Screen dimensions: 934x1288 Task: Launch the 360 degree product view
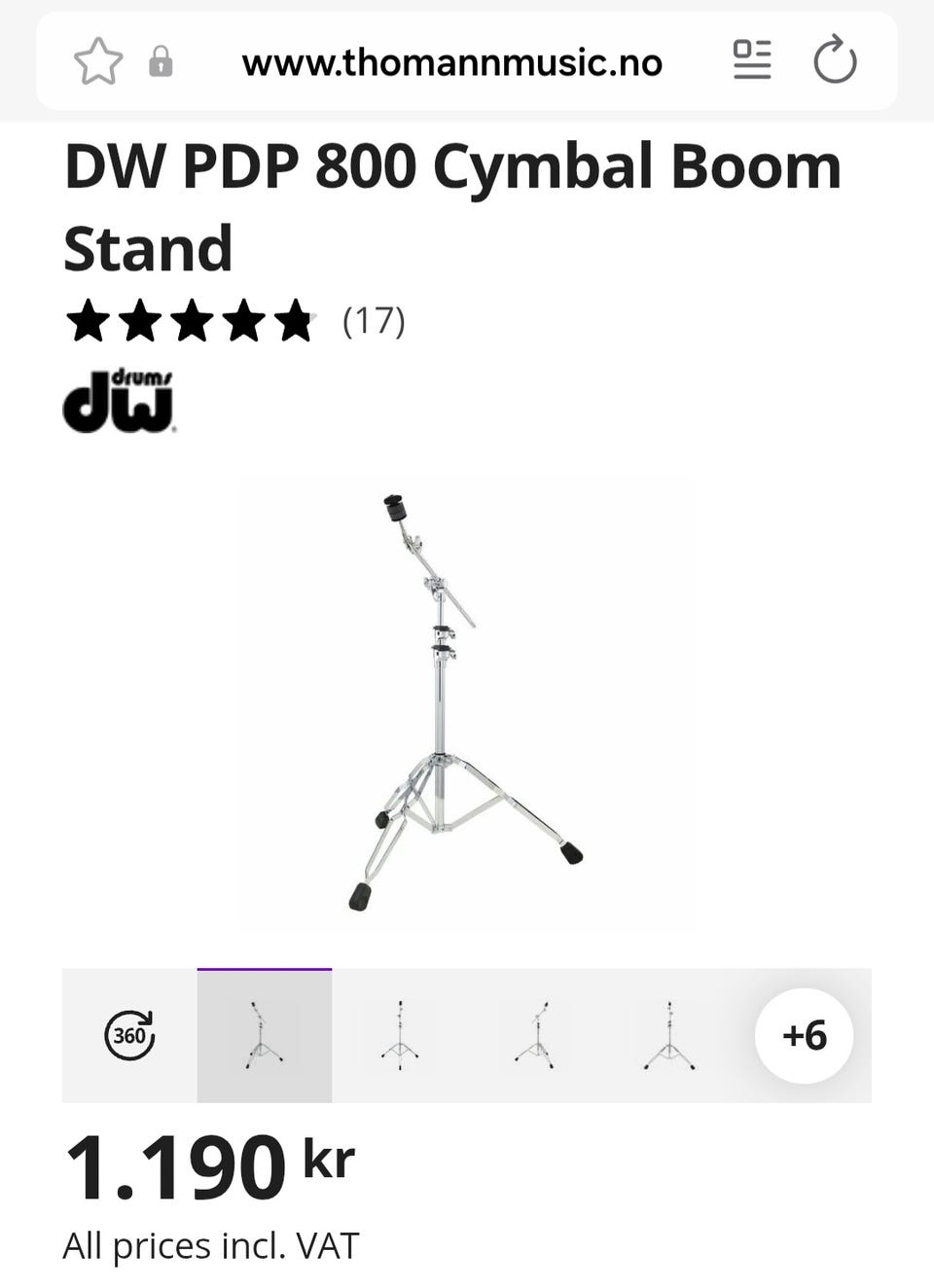129,1035
